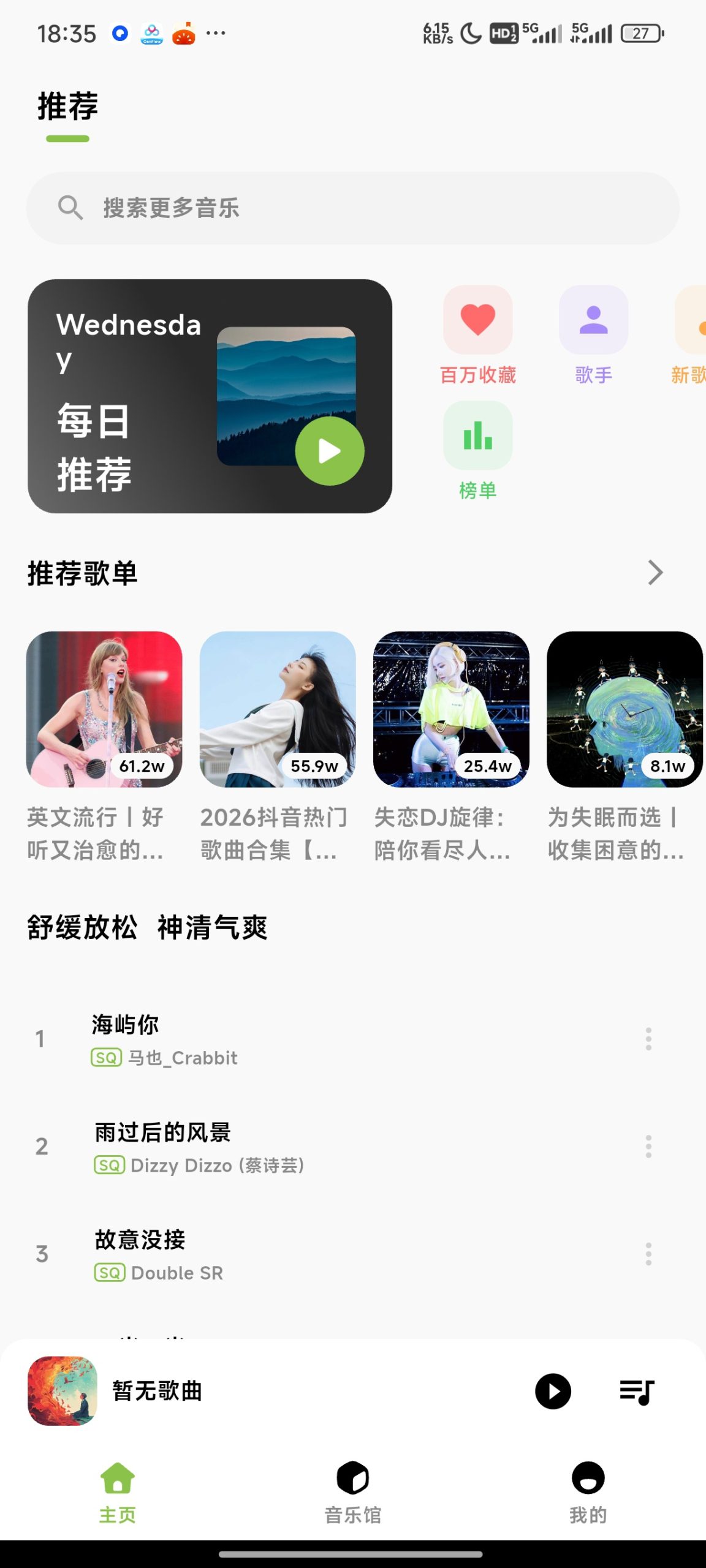This screenshot has height=1568, width=706.
Task: Open the 榜单 charts icon
Action: pyautogui.click(x=477, y=435)
